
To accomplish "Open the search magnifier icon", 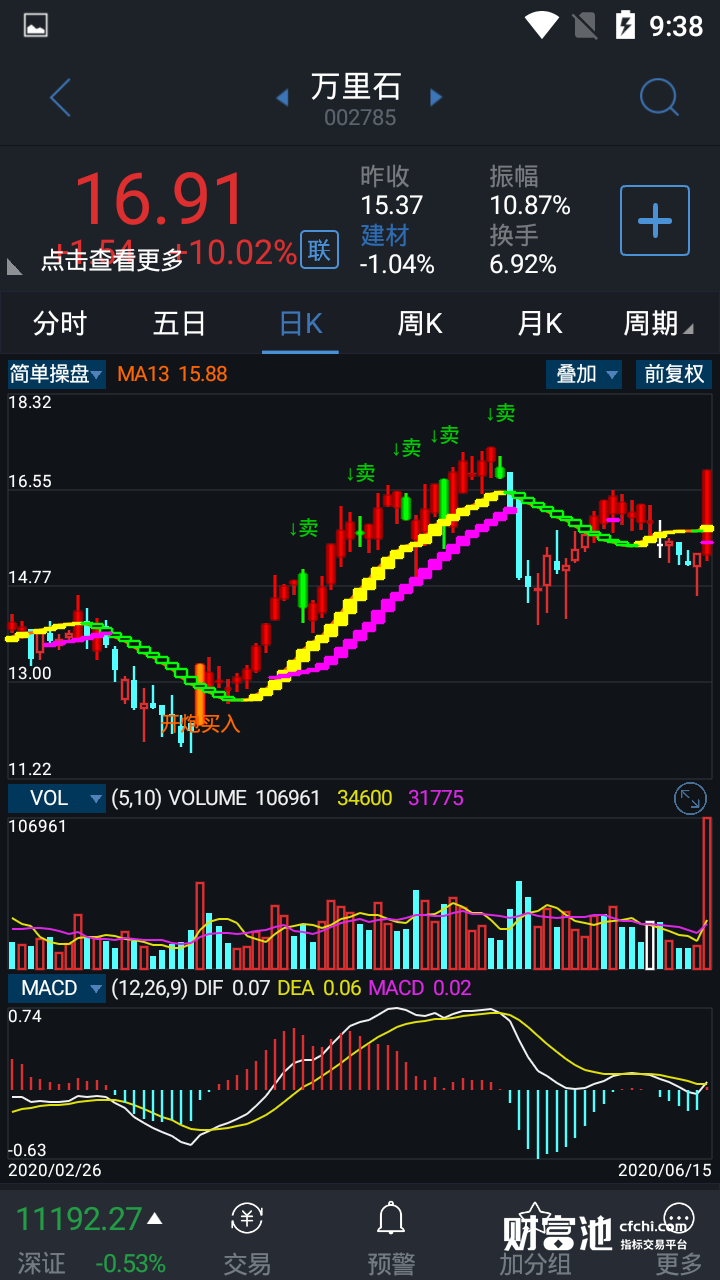I will click(x=659, y=98).
